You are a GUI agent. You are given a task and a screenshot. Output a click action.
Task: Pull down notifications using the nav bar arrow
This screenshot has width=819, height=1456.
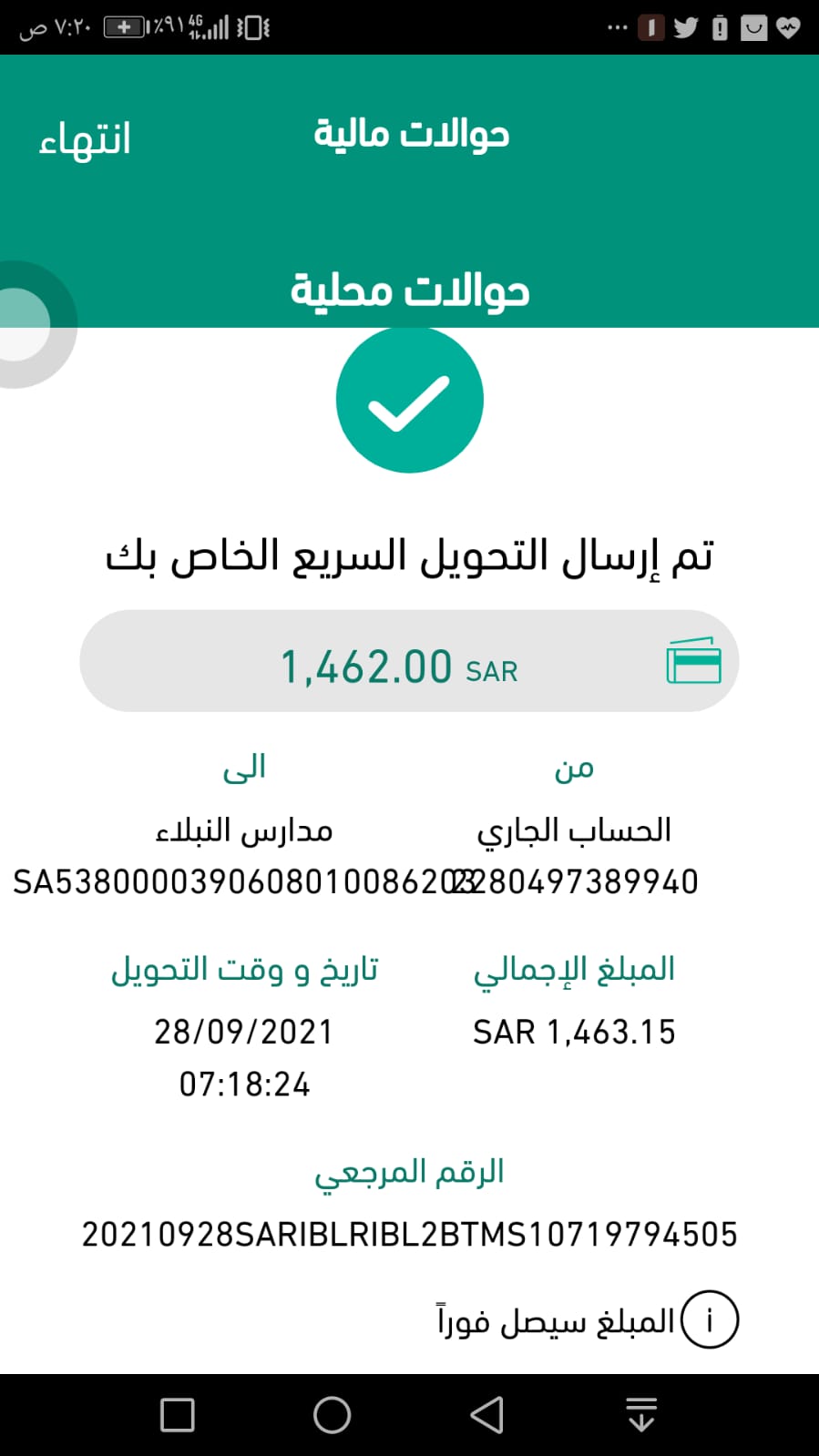coord(641,1415)
